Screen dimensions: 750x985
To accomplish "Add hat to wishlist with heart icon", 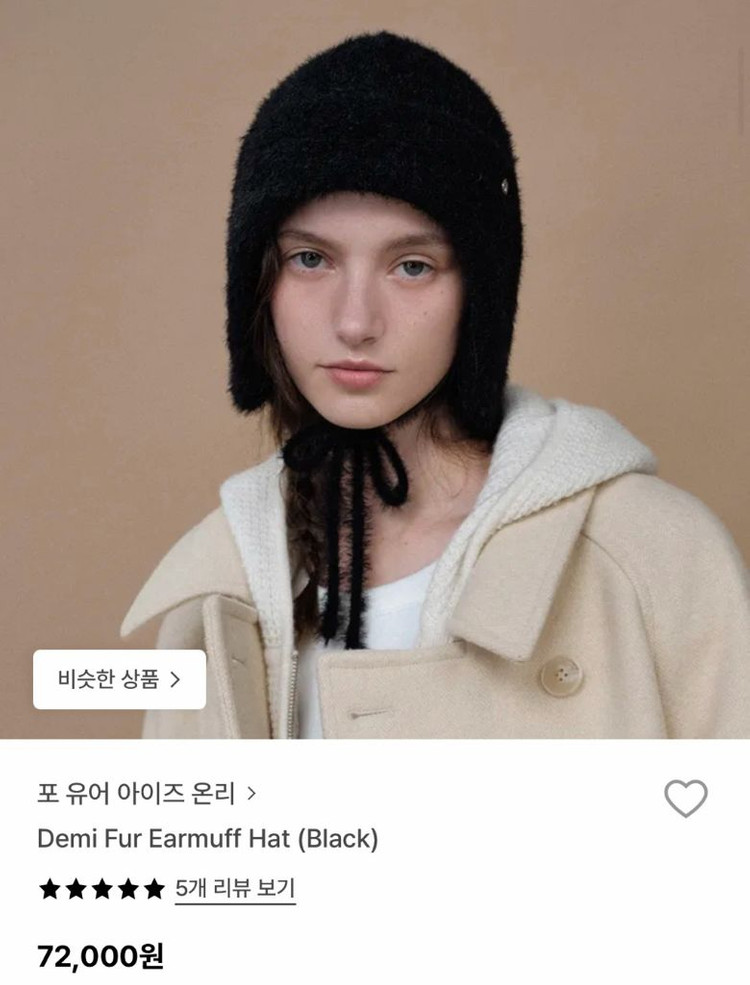I will pos(686,798).
